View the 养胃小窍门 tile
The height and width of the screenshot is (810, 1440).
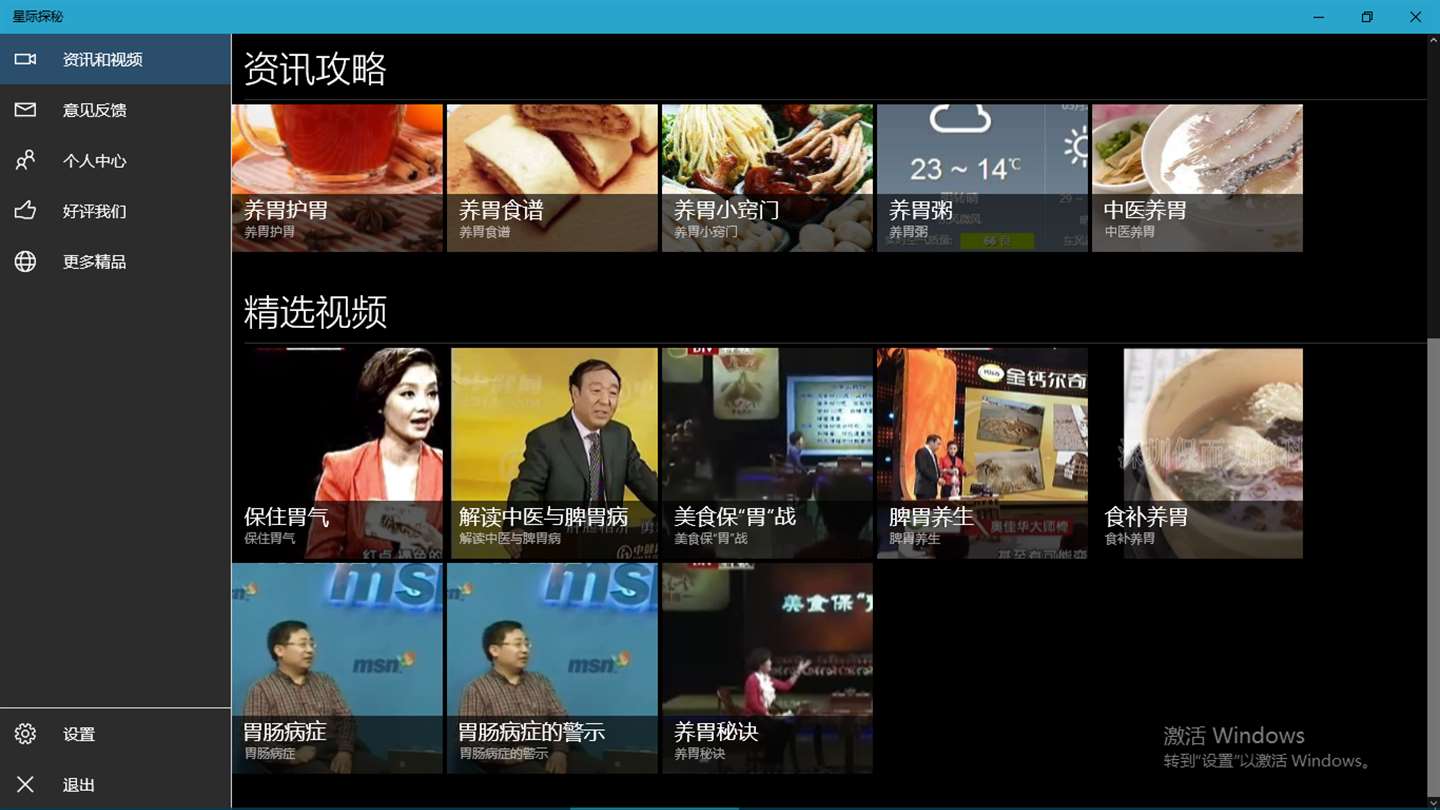[767, 178]
